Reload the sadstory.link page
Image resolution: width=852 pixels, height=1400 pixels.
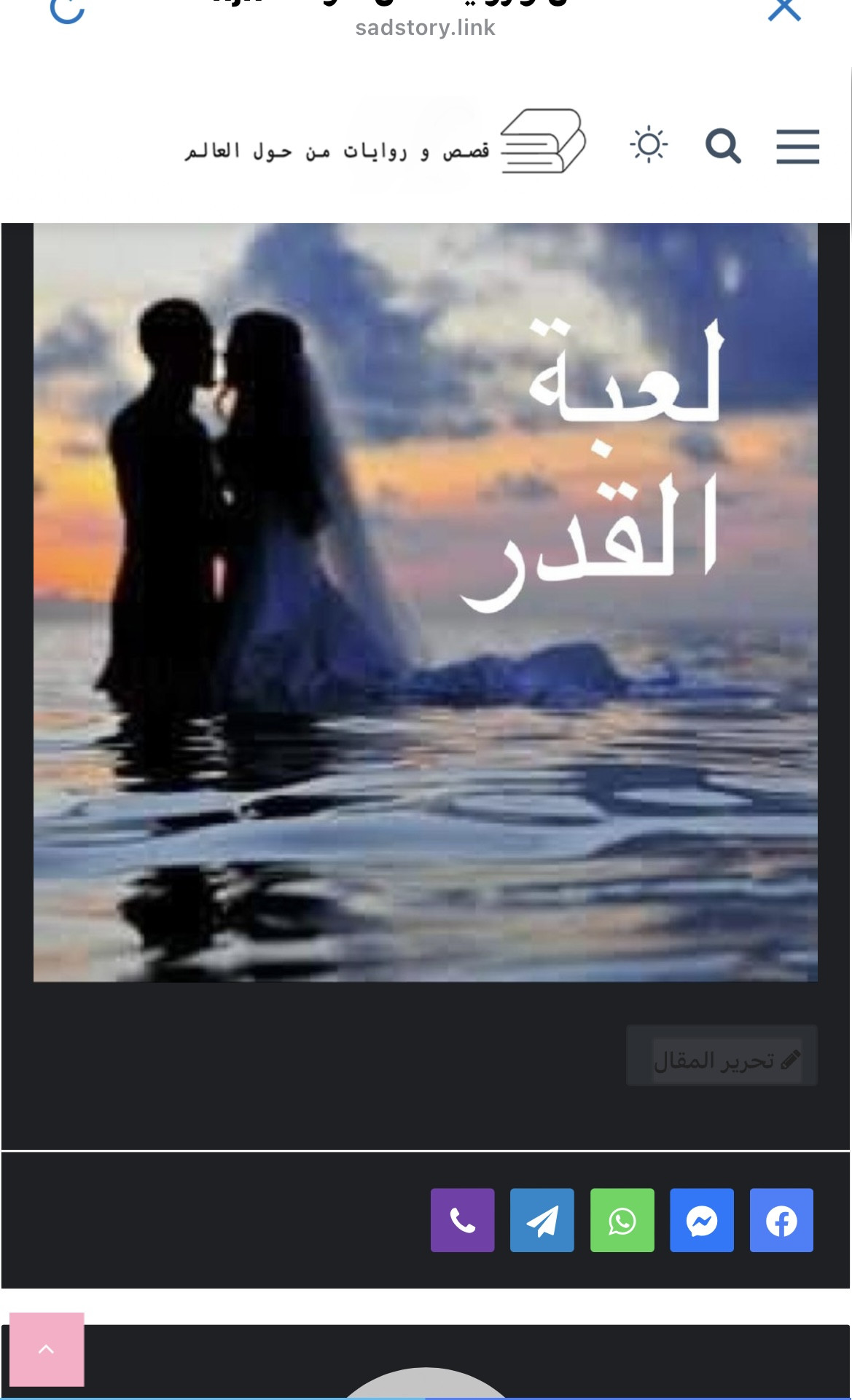tap(67, 10)
